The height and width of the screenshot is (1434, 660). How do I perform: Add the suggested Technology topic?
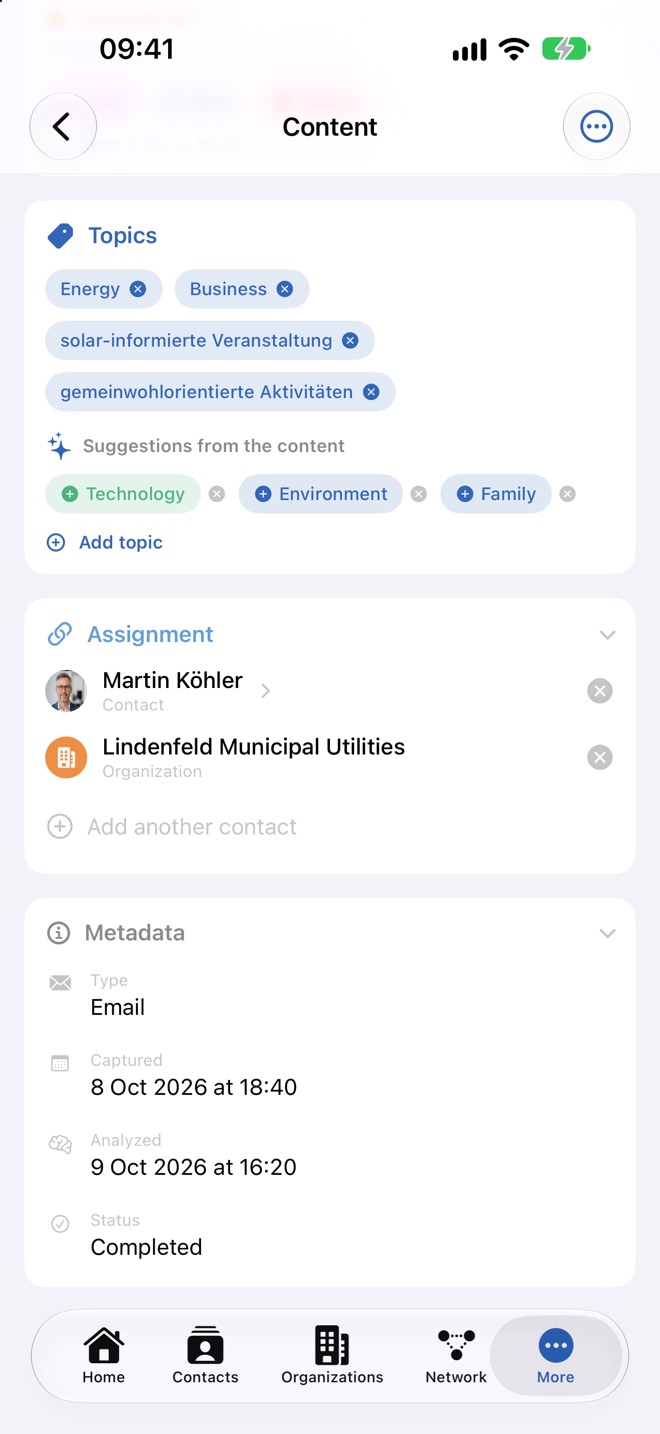123,494
